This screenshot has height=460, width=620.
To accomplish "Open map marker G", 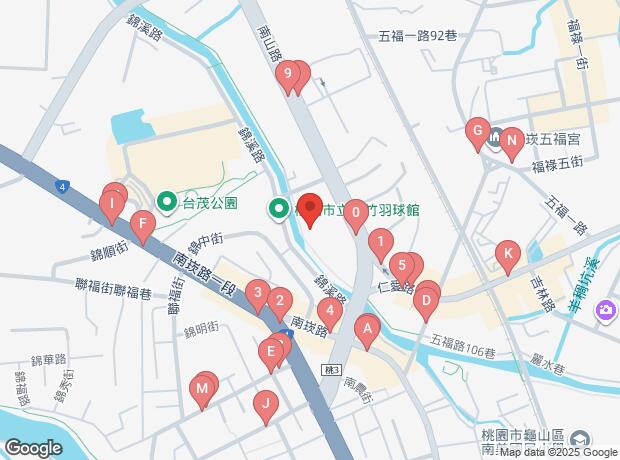I will [x=477, y=131].
